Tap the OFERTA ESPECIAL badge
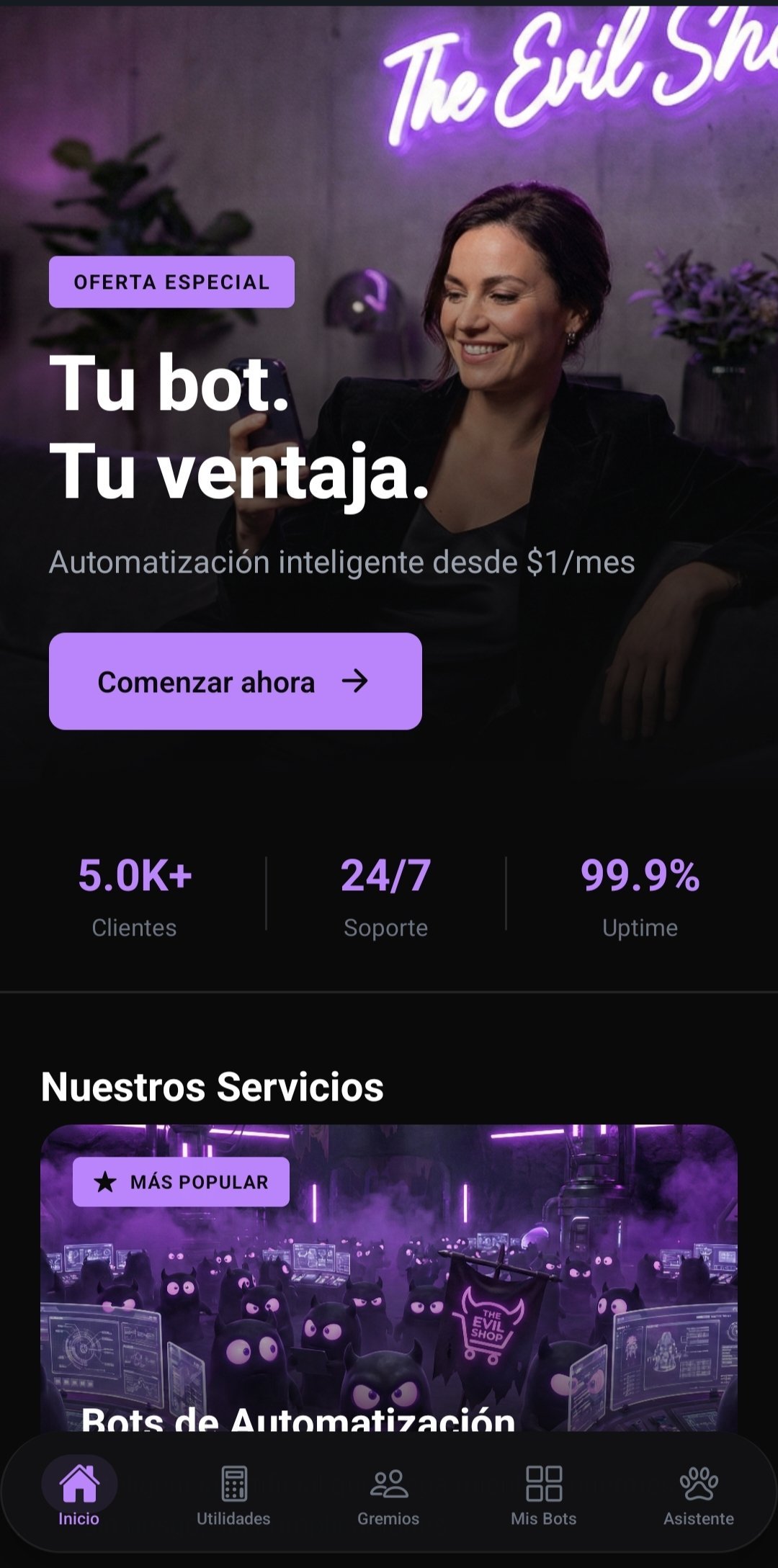Screen dimensions: 778x1568 (171, 282)
